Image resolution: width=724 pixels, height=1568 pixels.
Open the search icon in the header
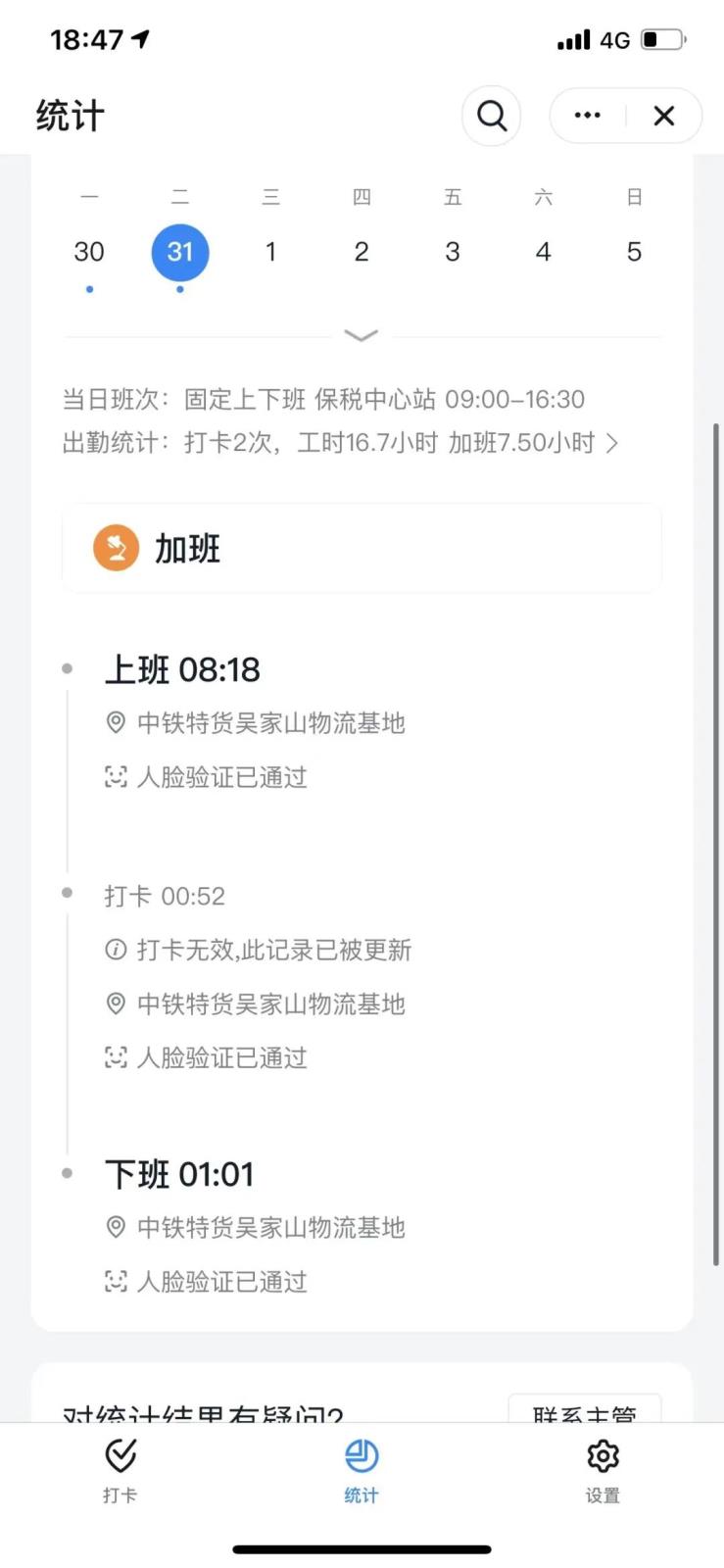[x=491, y=116]
